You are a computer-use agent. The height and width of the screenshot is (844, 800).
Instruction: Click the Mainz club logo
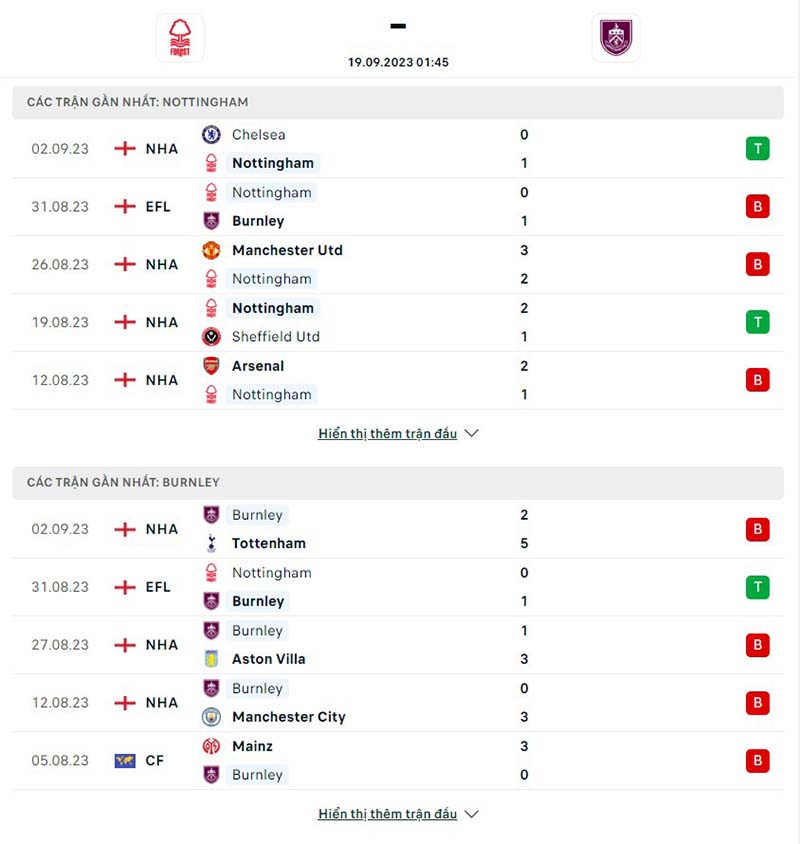click(213, 746)
